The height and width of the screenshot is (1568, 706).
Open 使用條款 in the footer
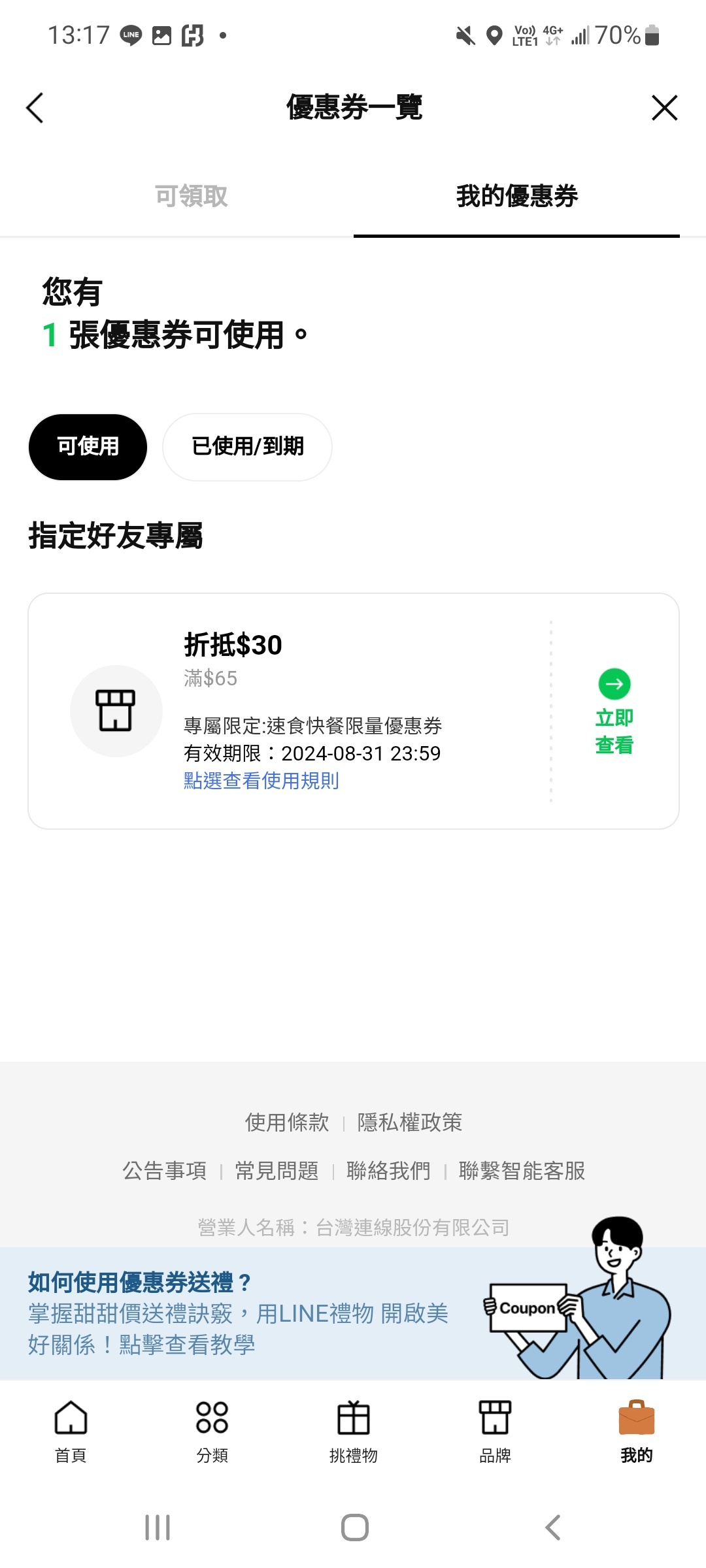tap(287, 1122)
